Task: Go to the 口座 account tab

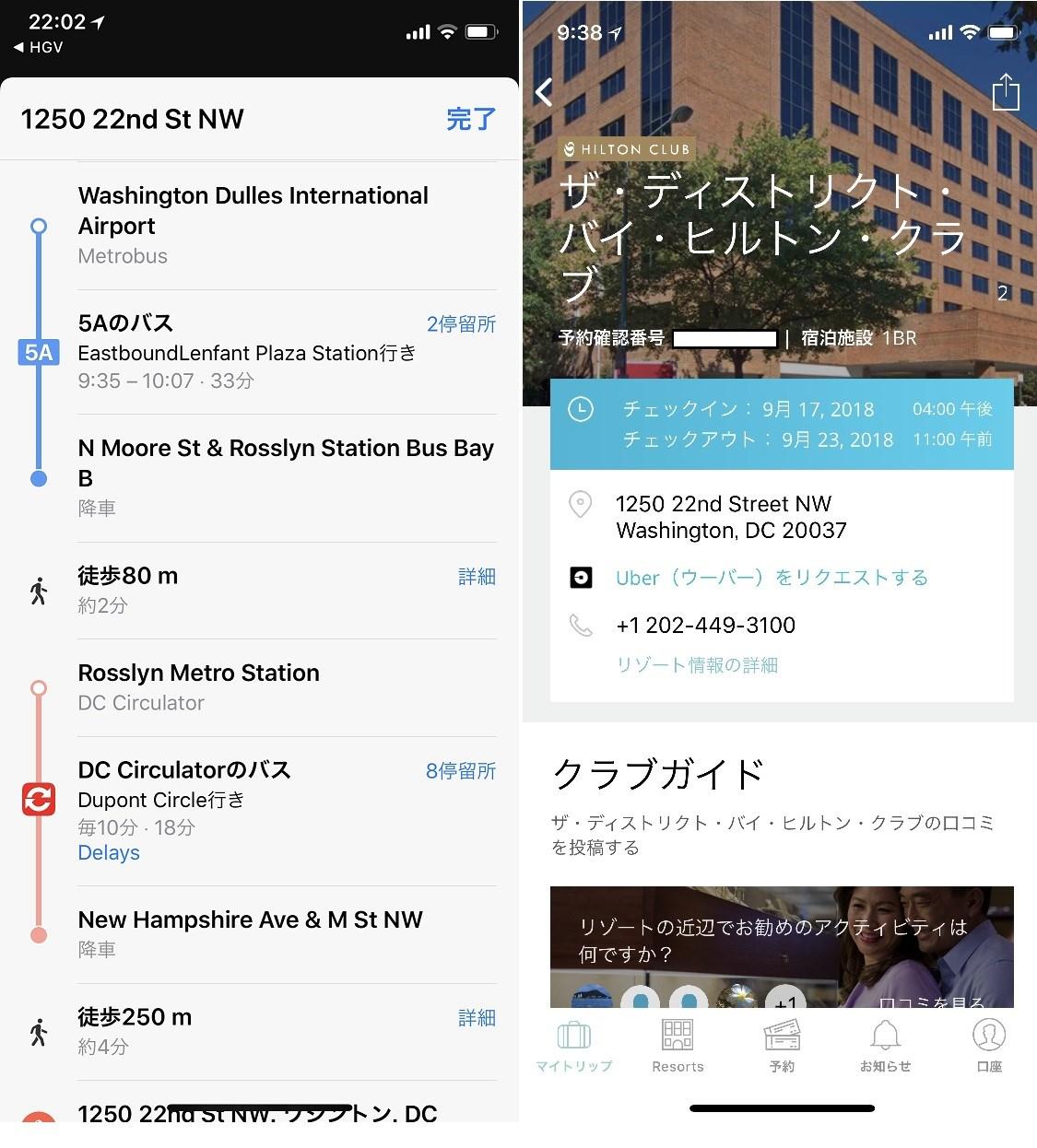Action: tap(989, 1047)
